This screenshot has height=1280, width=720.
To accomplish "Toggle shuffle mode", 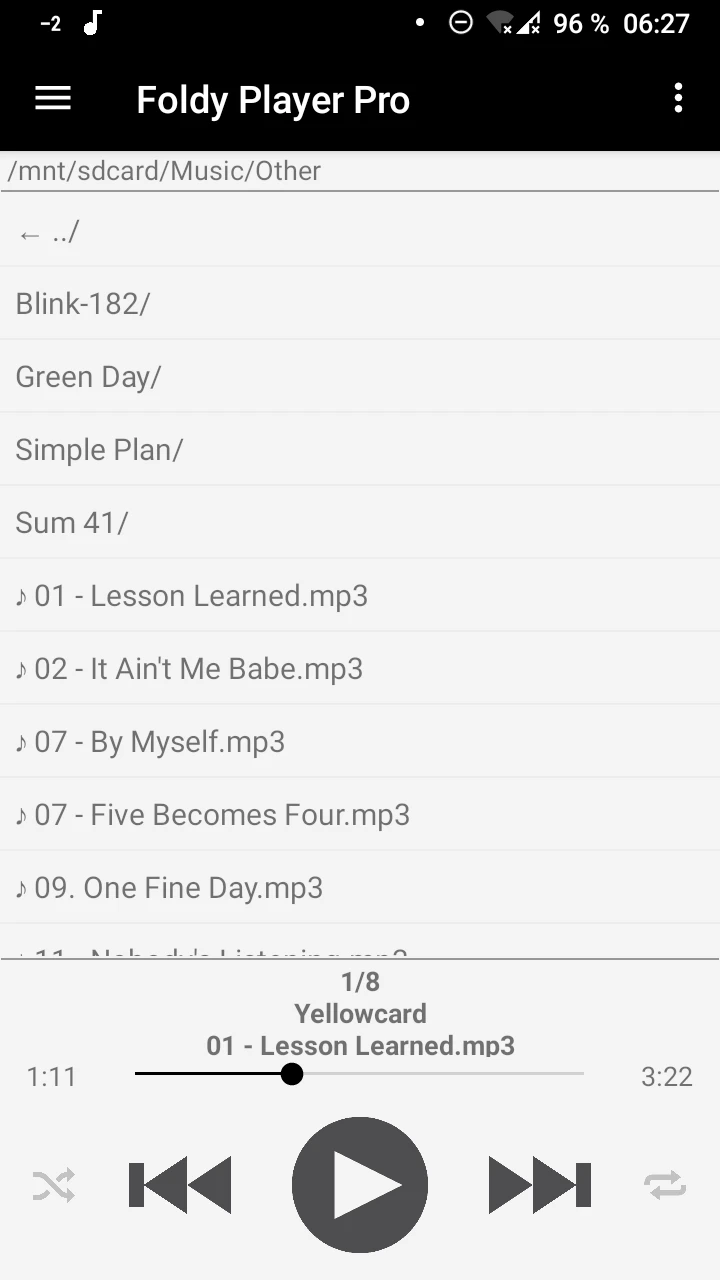I will [53, 1186].
